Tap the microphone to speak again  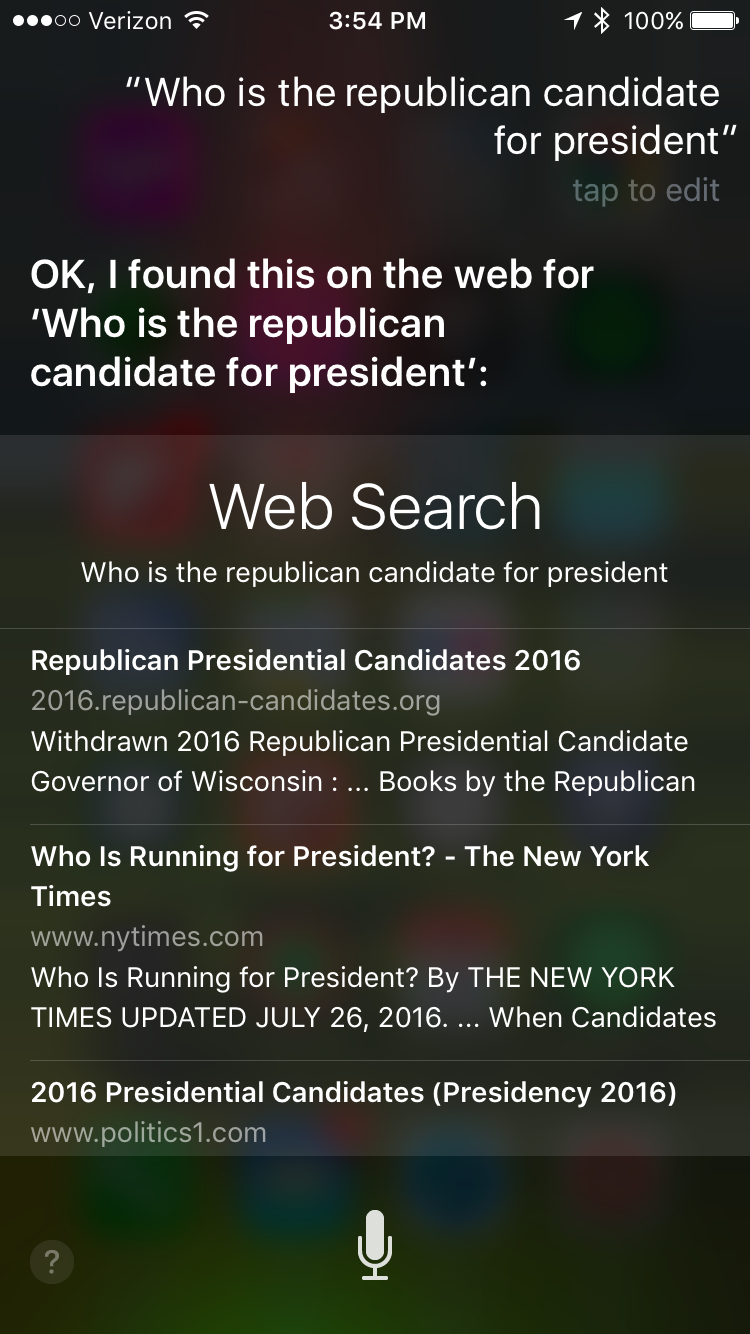tap(375, 1245)
